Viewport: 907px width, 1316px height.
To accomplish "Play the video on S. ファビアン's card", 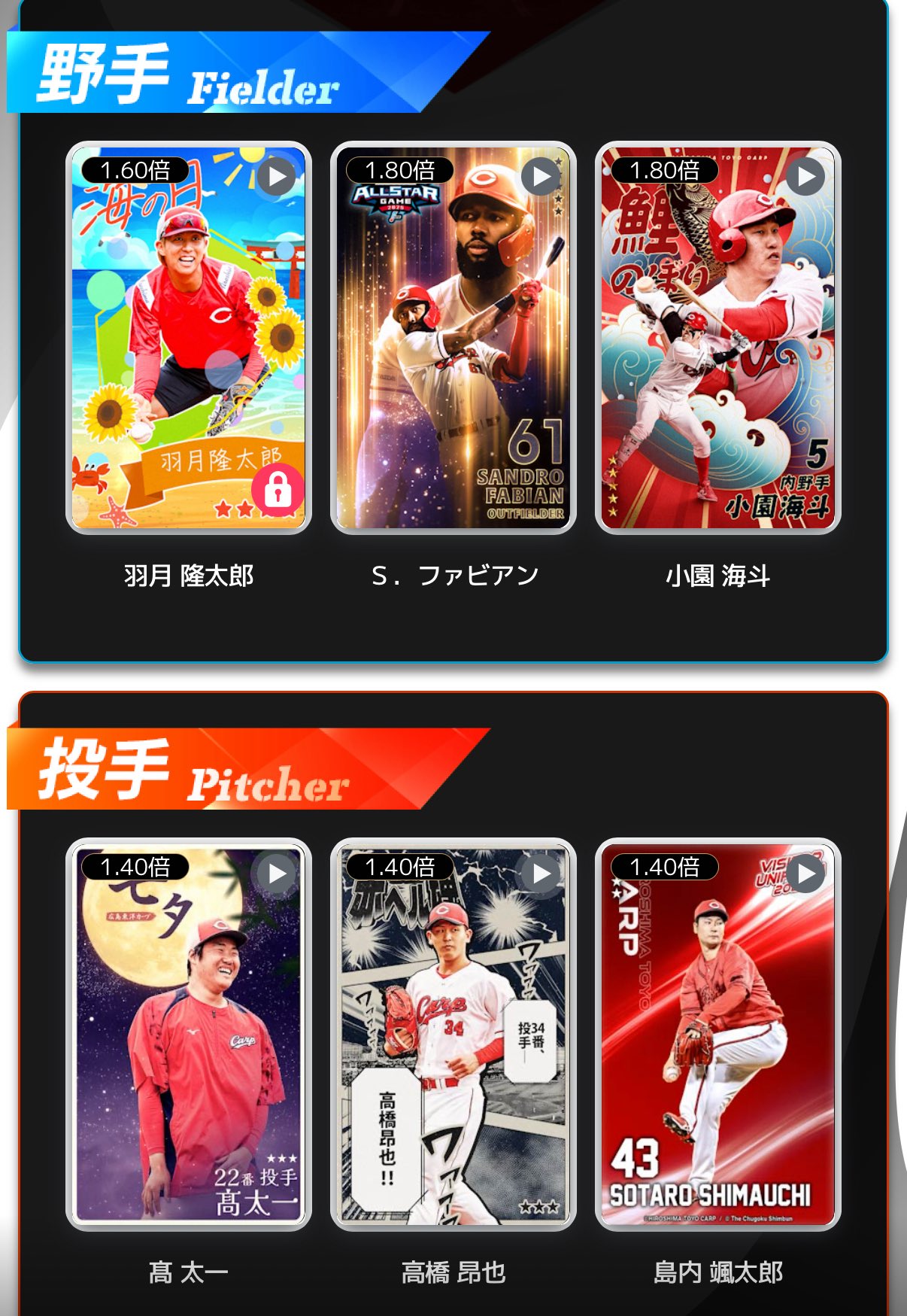I will pos(541,177).
